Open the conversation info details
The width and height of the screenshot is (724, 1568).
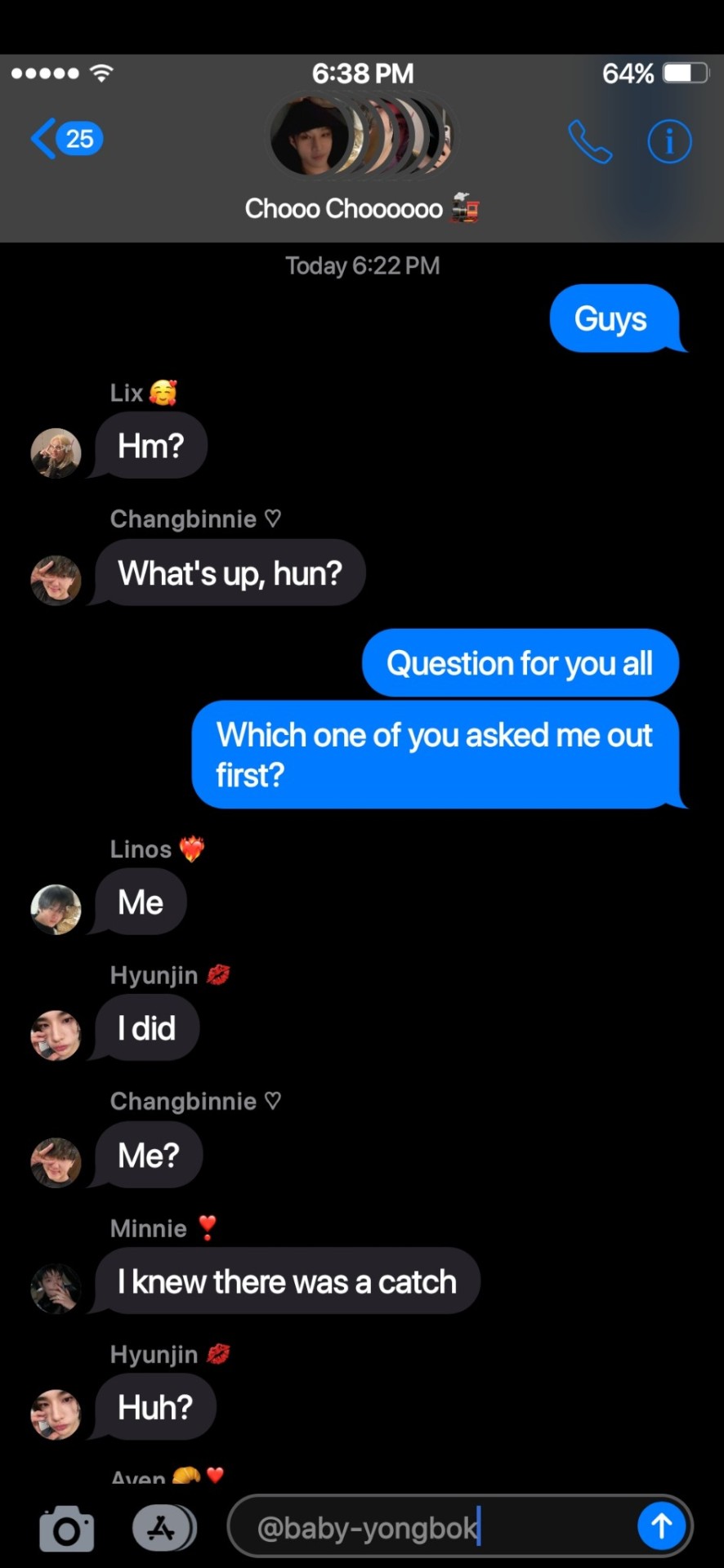tap(668, 142)
